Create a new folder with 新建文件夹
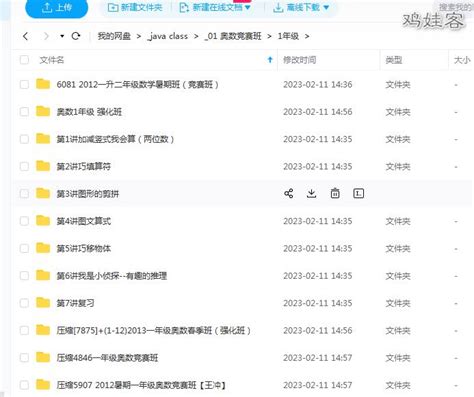474x397 pixels. pyautogui.click(x=135, y=7)
